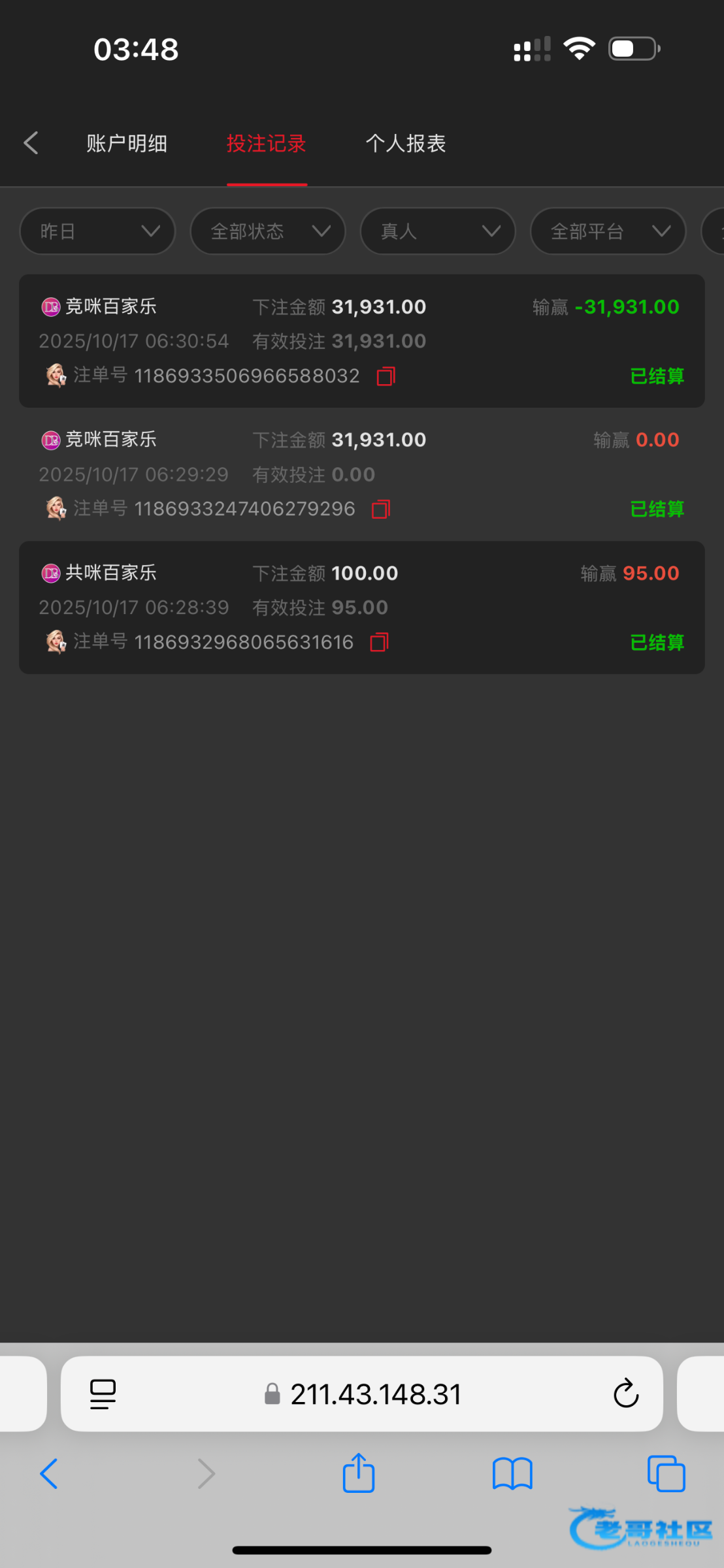
Task: Share this page from the browser toolbar
Action: [x=359, y=1474]
